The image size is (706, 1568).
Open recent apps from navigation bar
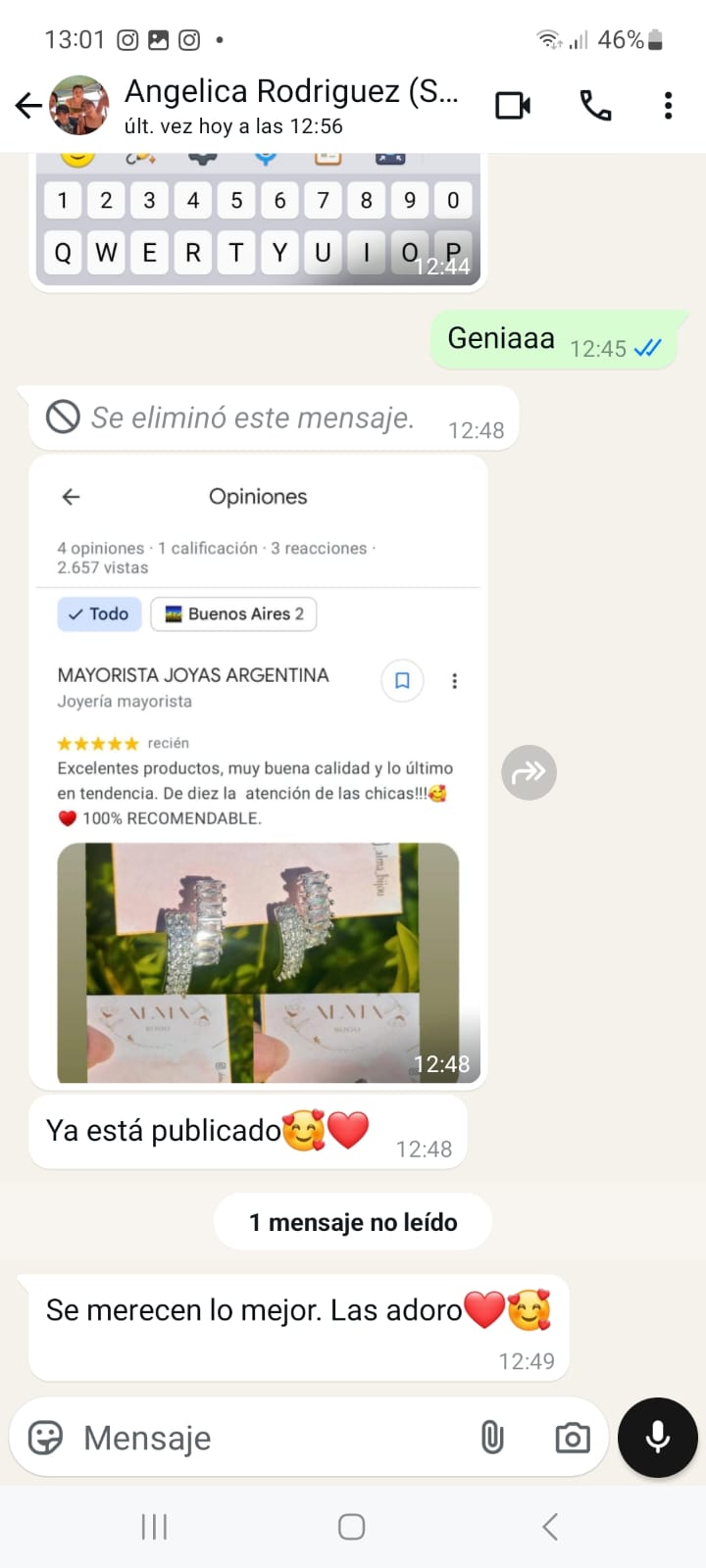(154, 1526)
